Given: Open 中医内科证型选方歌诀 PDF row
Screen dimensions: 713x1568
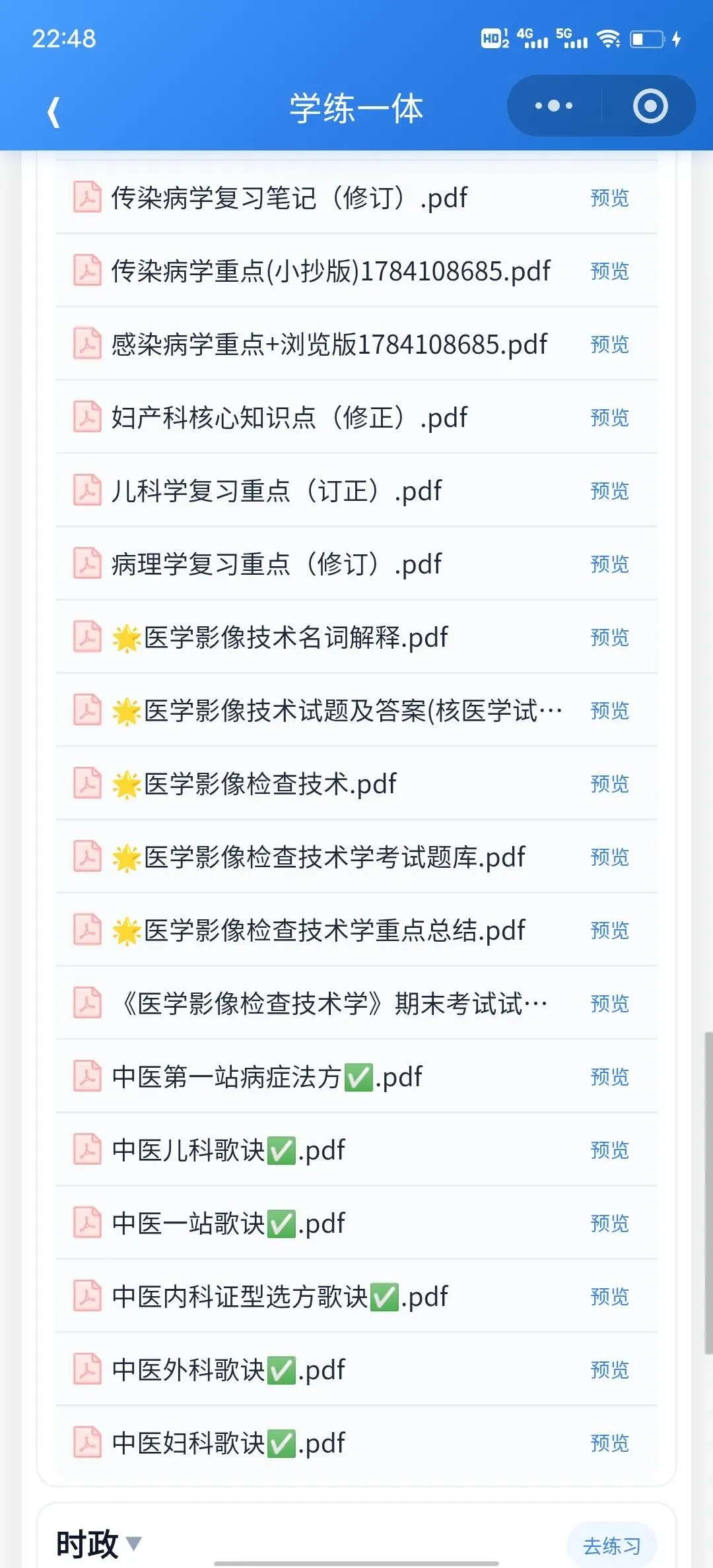Looking at the screenshot, I should pyautogui.click(x=356, y=1296).
